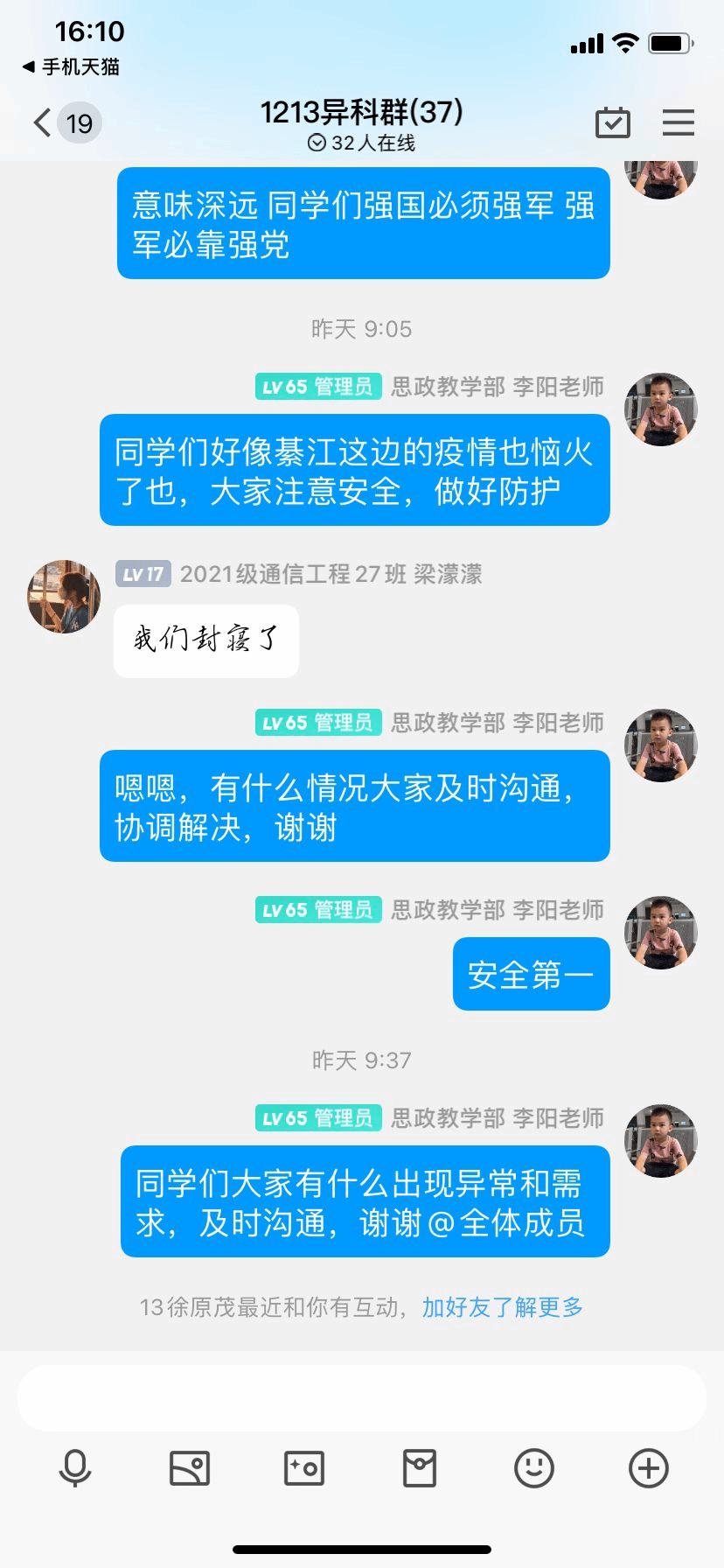Start voice message with microphone icon
This screenshot has width=724, height=1568.
pos(75,1467)
